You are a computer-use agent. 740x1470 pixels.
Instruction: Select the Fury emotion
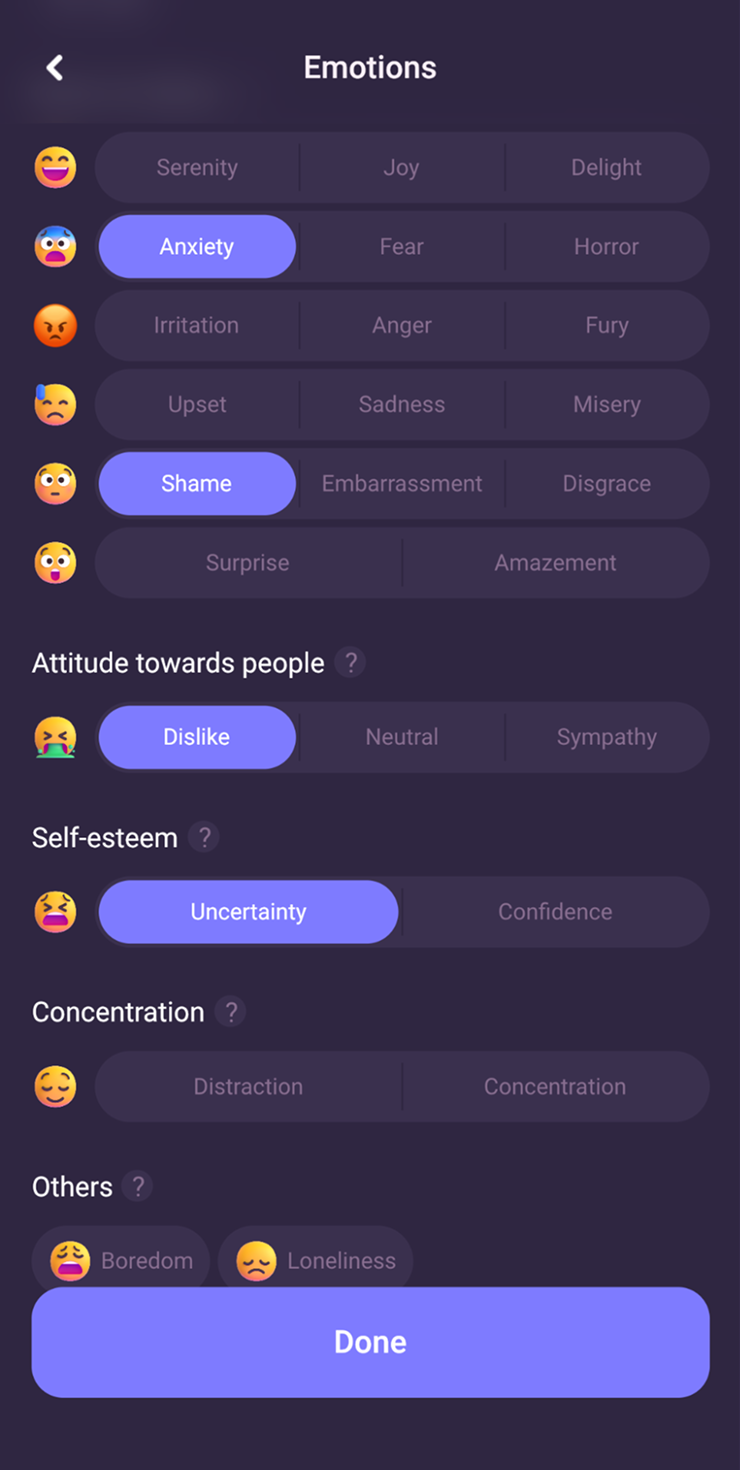pos(606,325)
